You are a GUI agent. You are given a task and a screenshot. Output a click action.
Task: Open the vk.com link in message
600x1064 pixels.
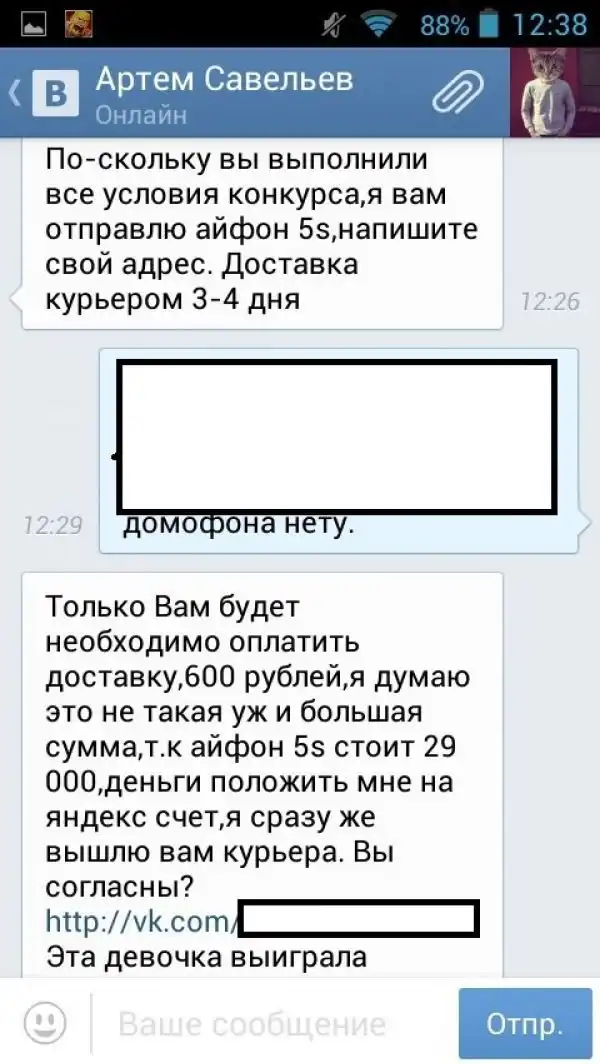pyautogui.click(x=140, y=920)
